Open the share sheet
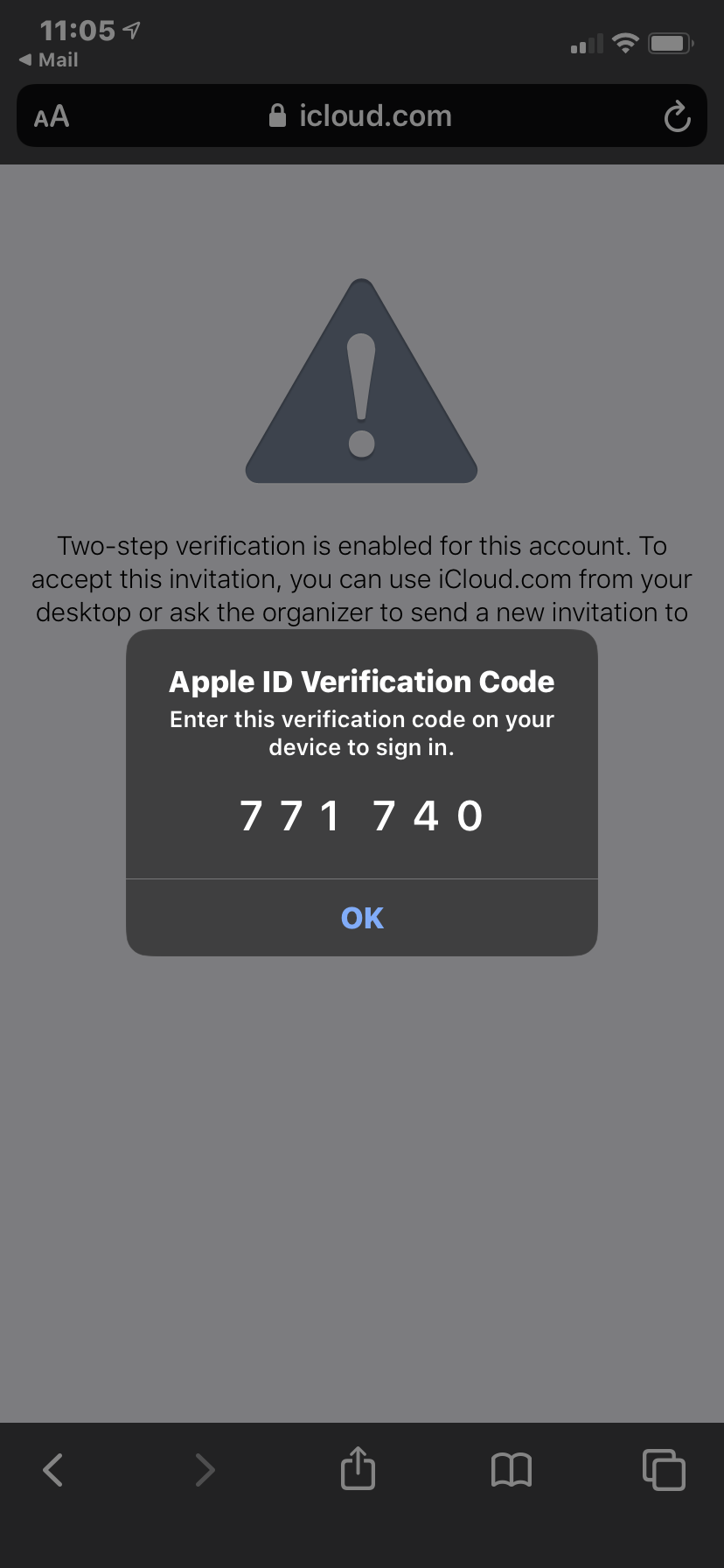724x1568 pixels. coord(358,1468)
